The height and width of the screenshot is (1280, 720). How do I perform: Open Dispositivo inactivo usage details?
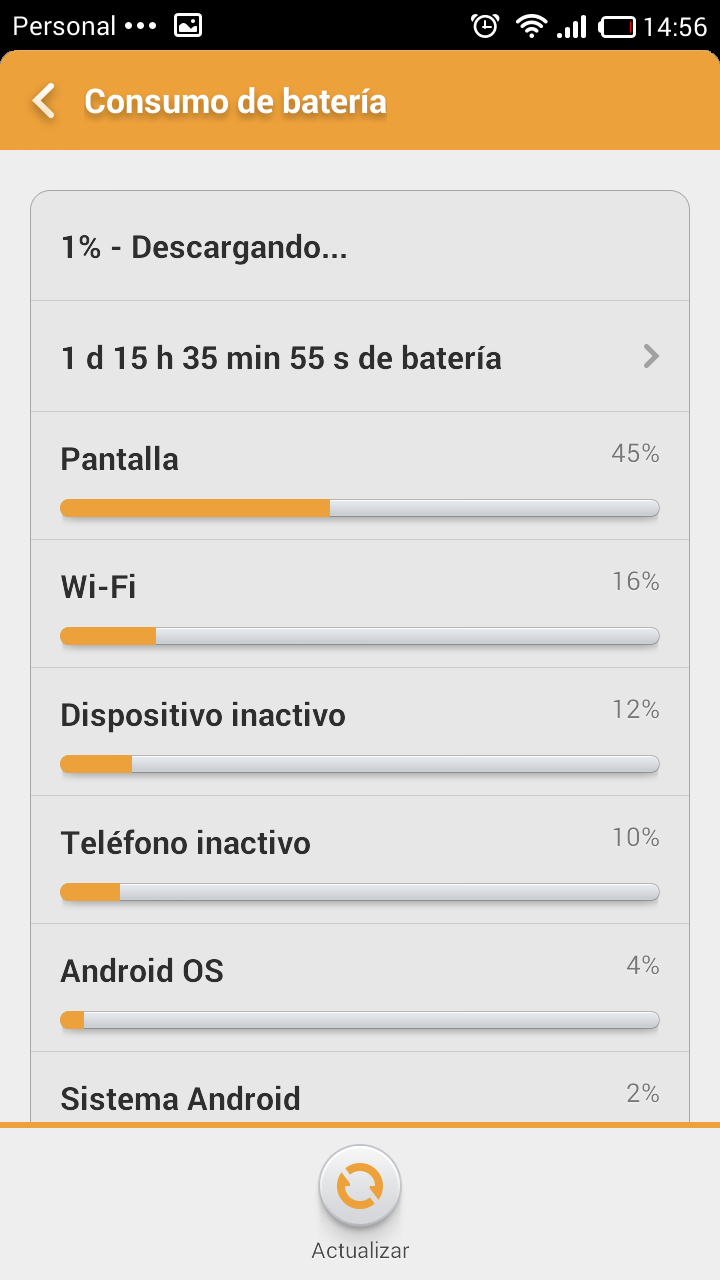(x=360, y=732)
